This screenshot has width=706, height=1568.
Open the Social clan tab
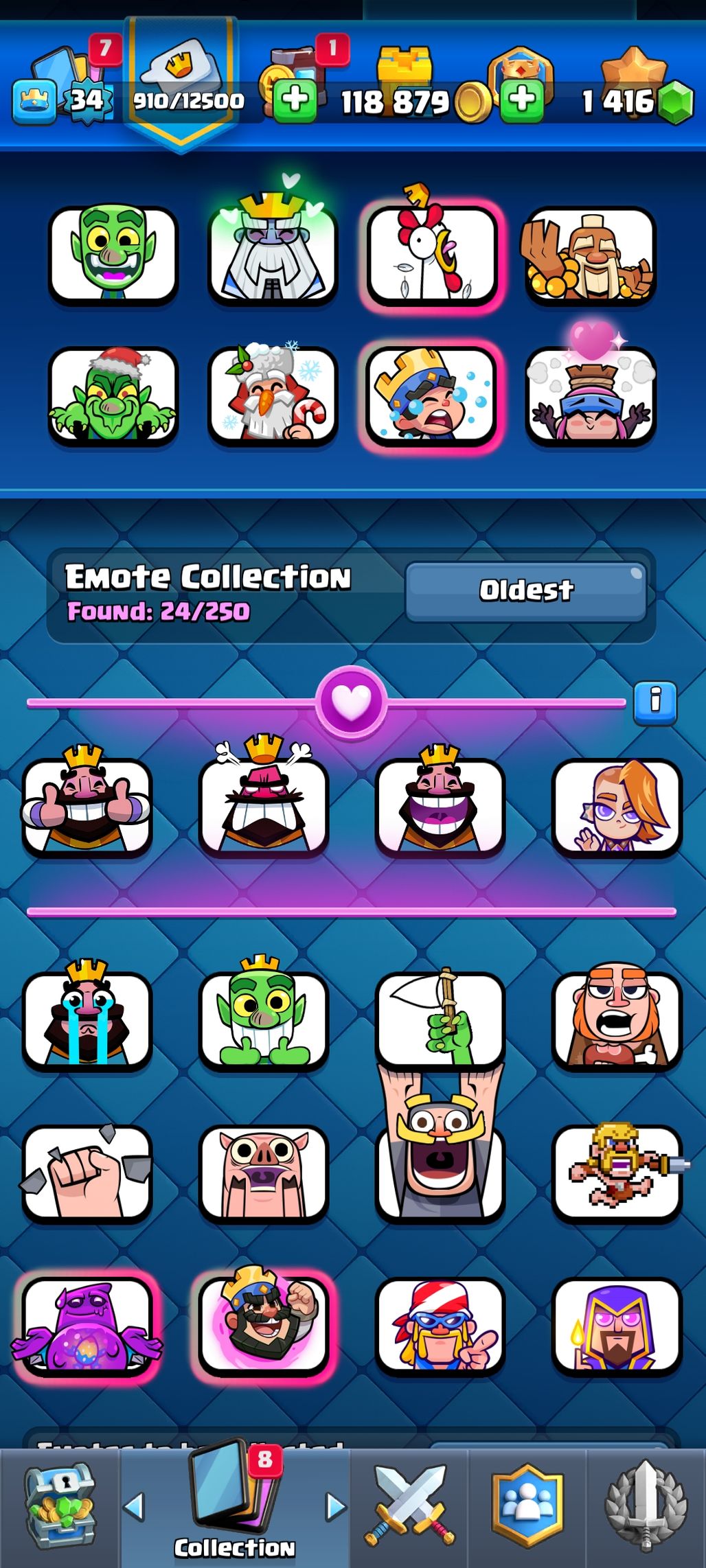(x=527, y=1508)
